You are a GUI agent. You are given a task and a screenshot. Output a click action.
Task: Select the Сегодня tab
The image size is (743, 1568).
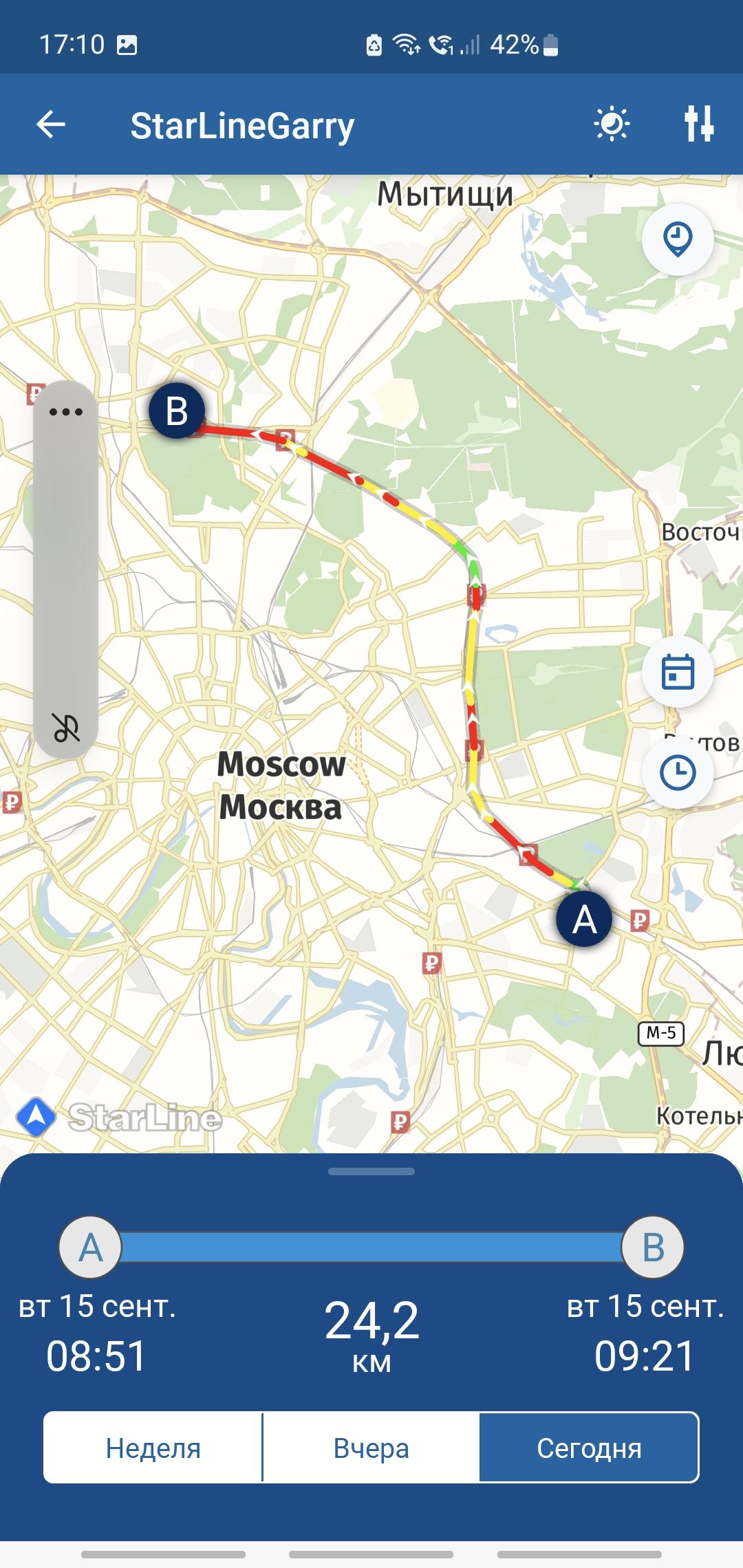tap(589, 1448)
